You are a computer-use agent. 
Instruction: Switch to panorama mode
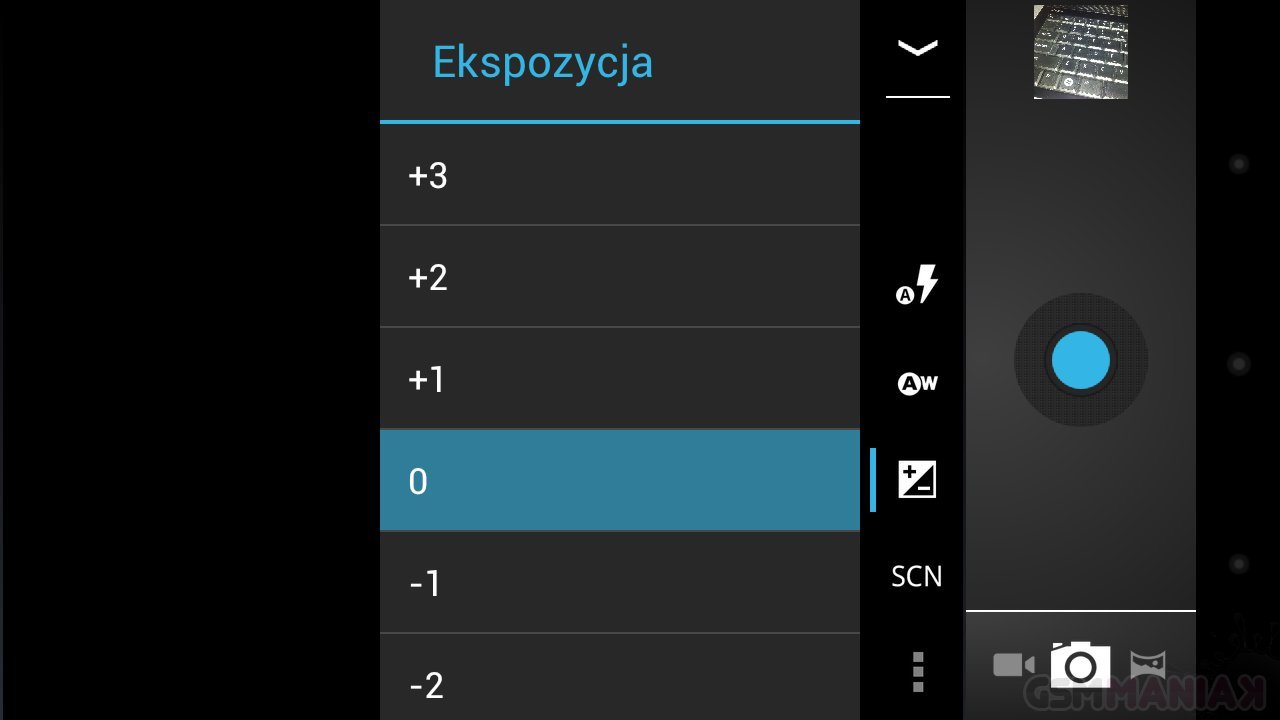click(1148, 665)
